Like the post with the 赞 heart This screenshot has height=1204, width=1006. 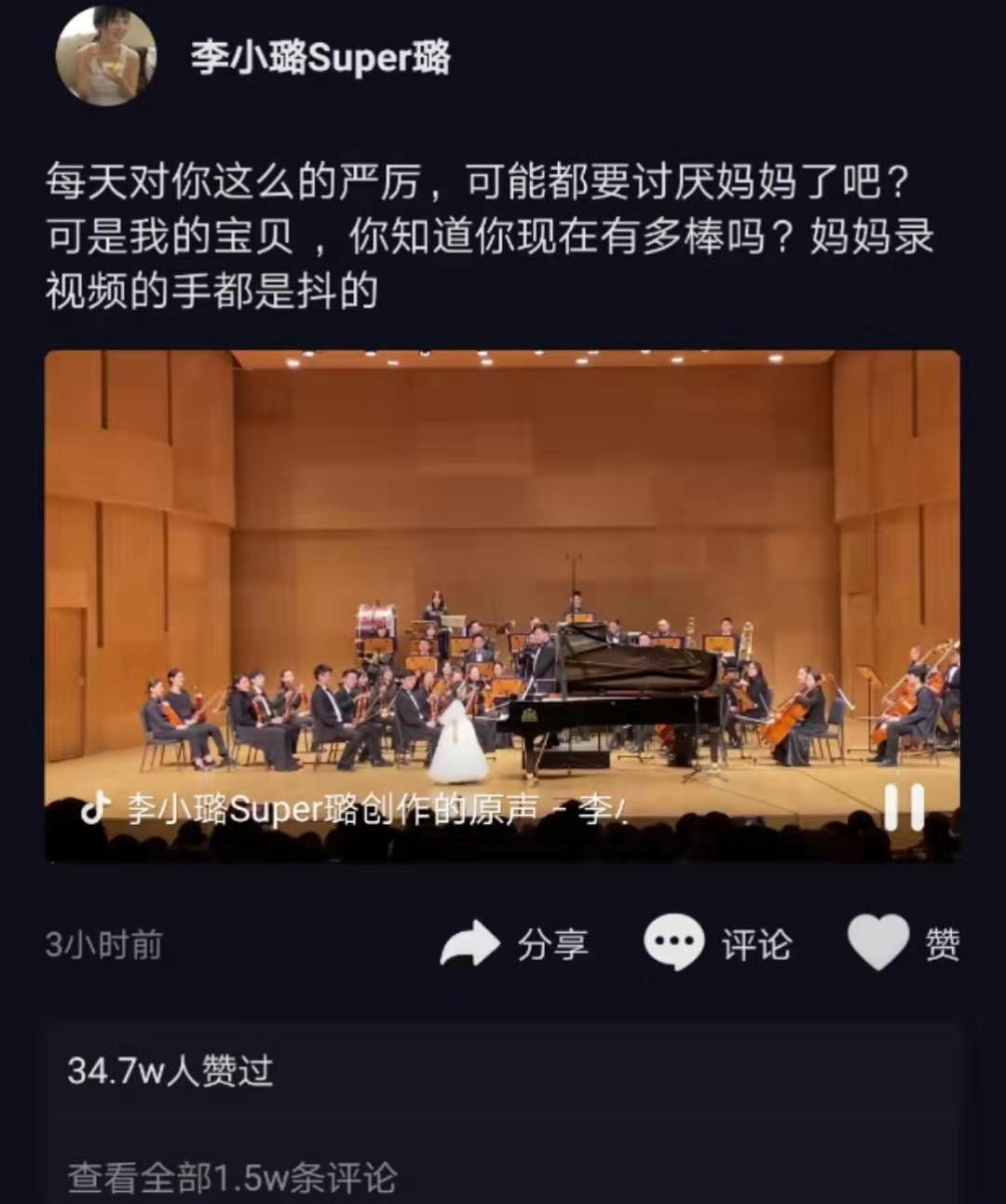(x=902, y=943)
